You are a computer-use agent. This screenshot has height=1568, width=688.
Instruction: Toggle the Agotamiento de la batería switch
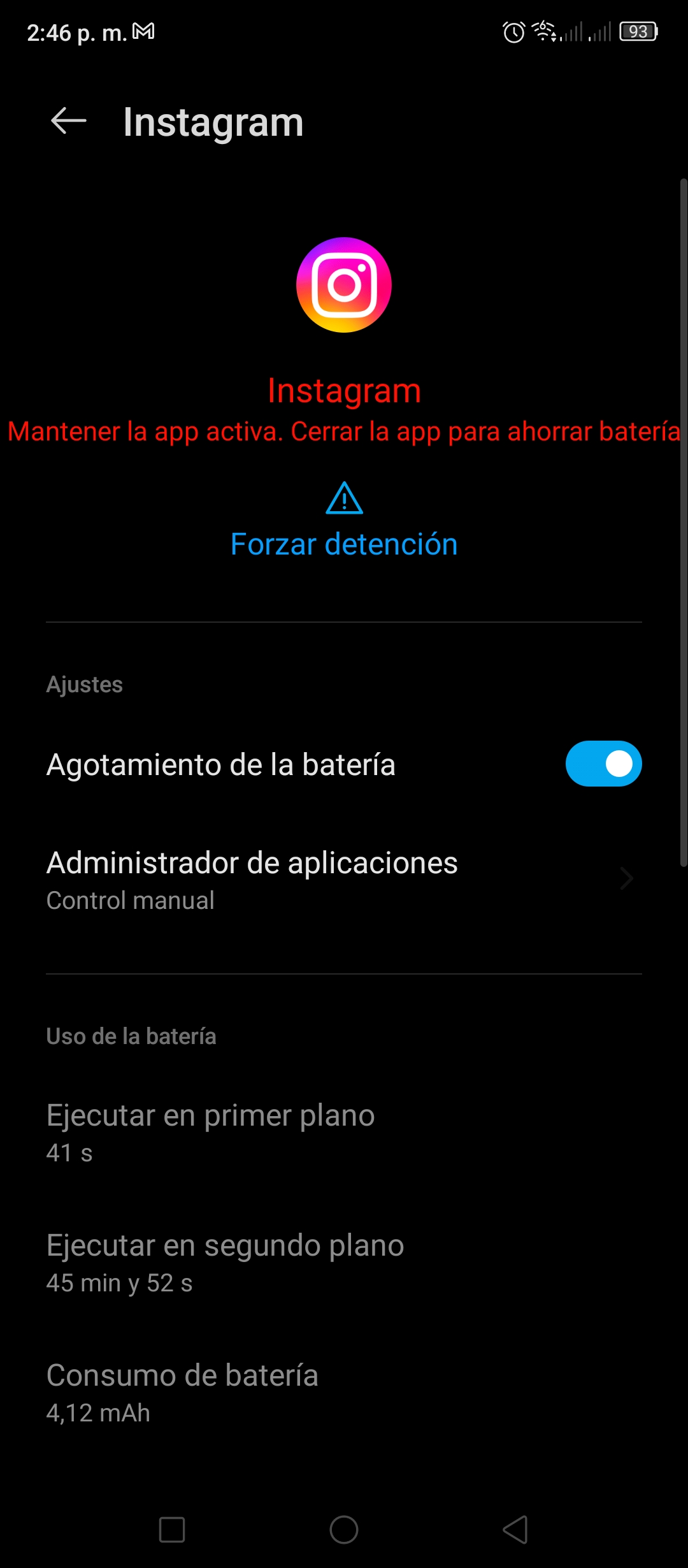pyautogui.click(x=603, y=764)
